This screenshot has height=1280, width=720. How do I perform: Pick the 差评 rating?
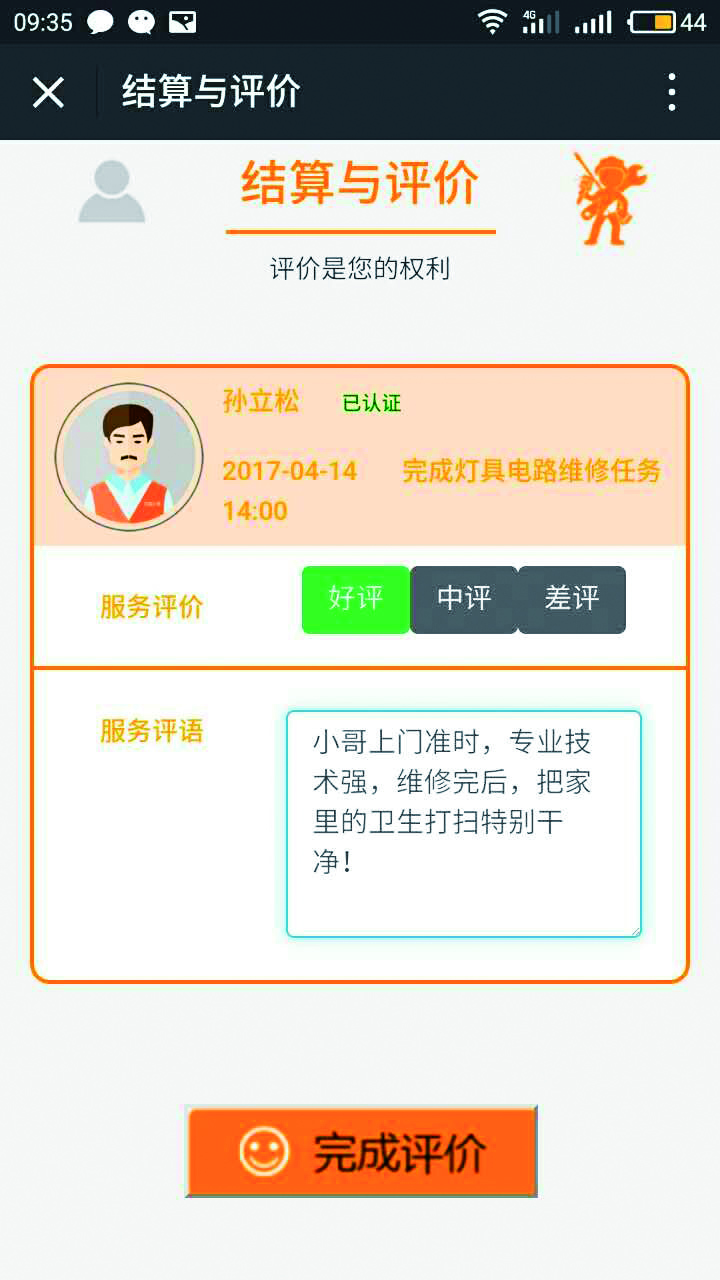tap(572, 600)
